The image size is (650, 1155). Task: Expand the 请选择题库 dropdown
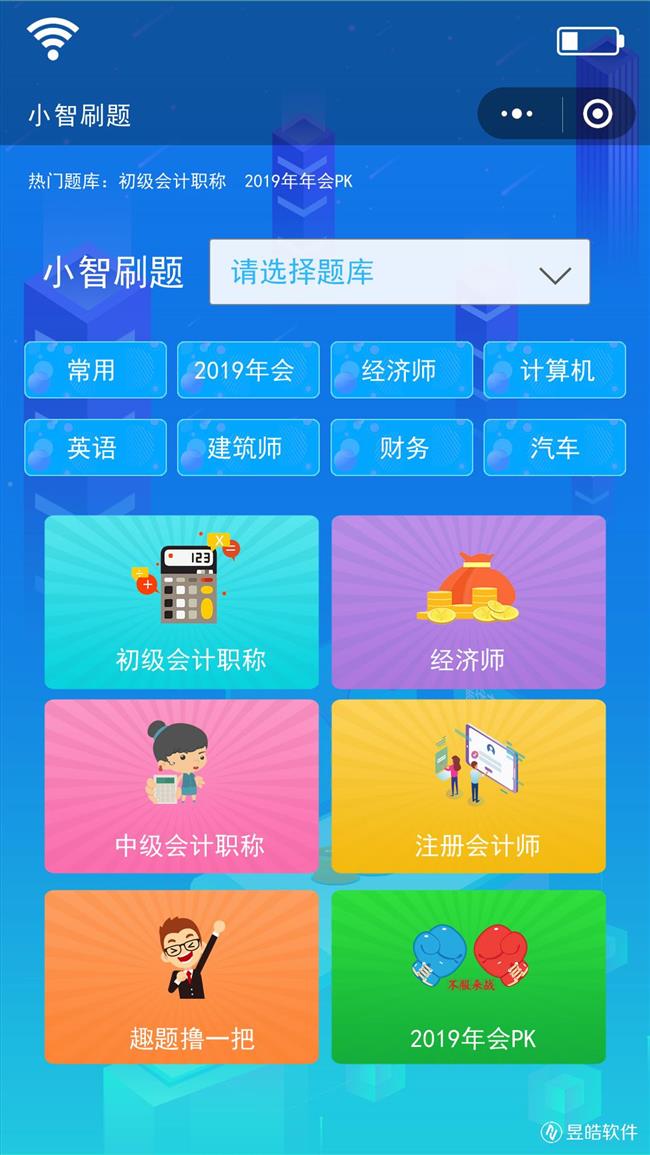point(399,272)
